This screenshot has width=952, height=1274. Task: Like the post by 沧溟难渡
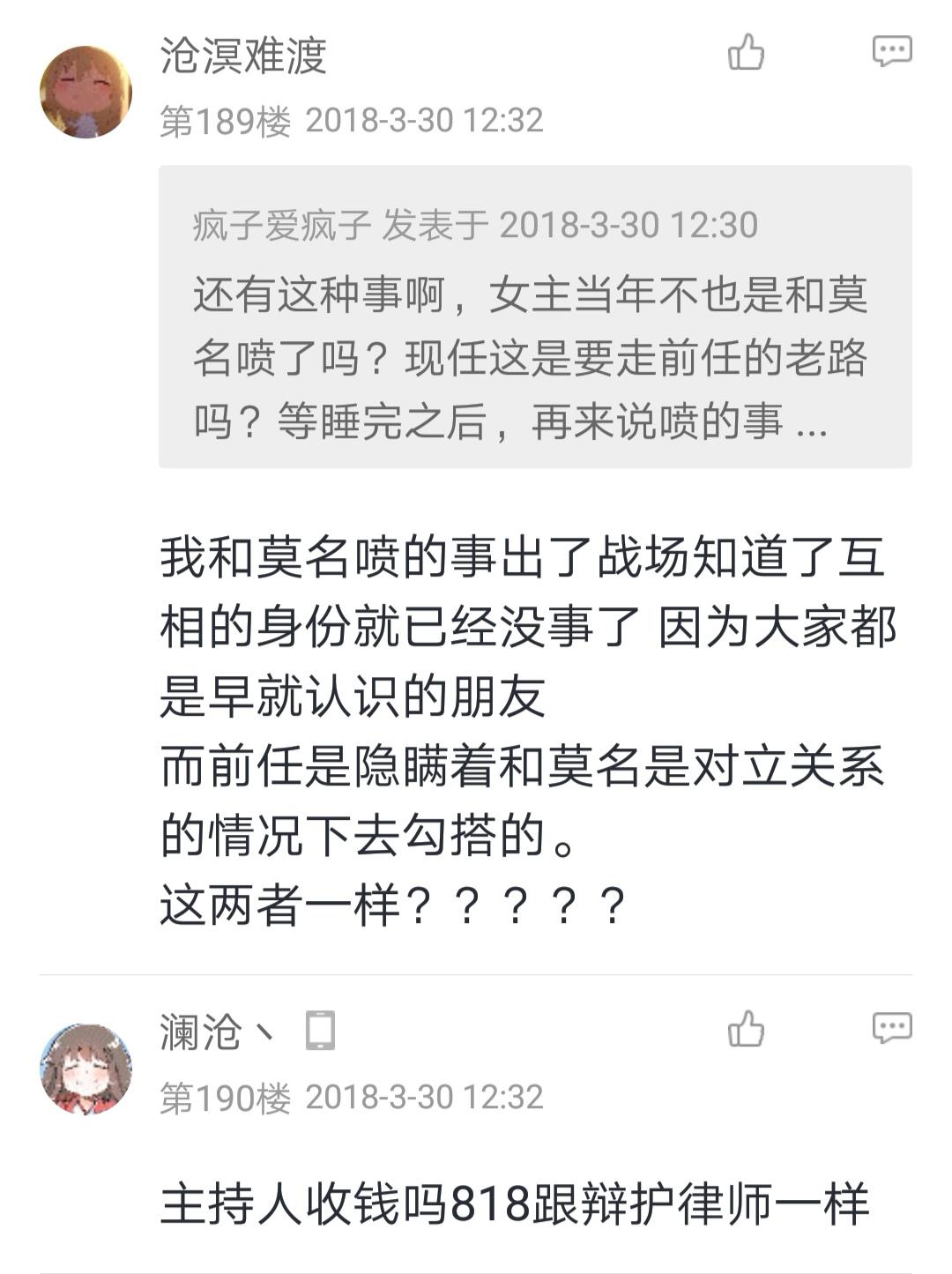(746, 52)
